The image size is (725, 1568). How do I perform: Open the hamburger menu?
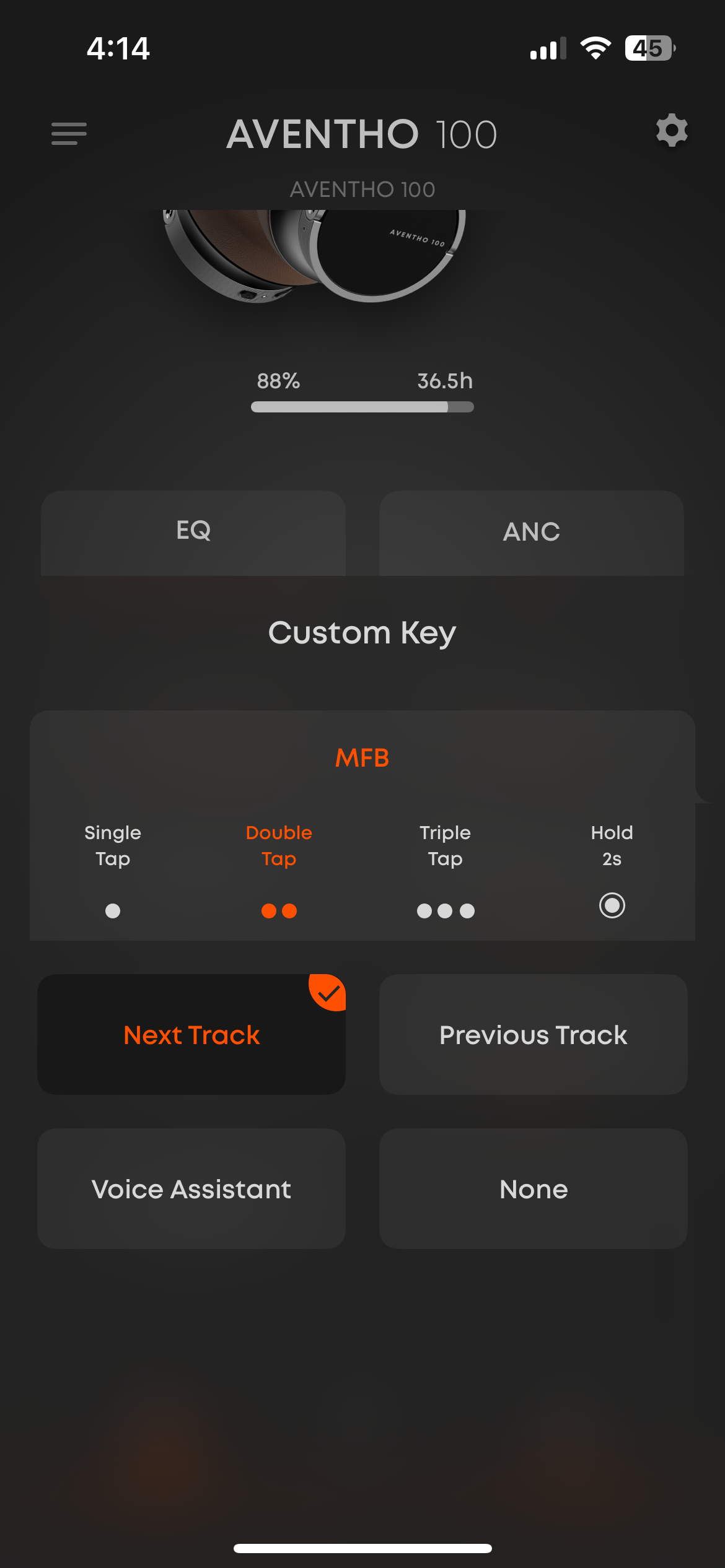point(69,133)
